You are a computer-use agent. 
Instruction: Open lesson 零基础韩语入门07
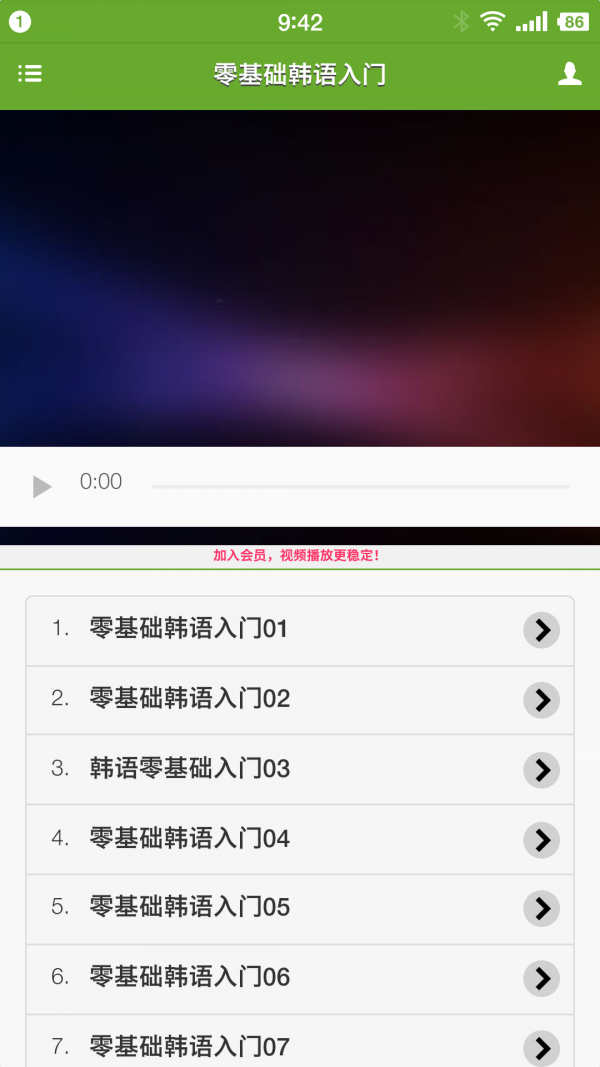pyautogui.click(x=300, y=1045)
